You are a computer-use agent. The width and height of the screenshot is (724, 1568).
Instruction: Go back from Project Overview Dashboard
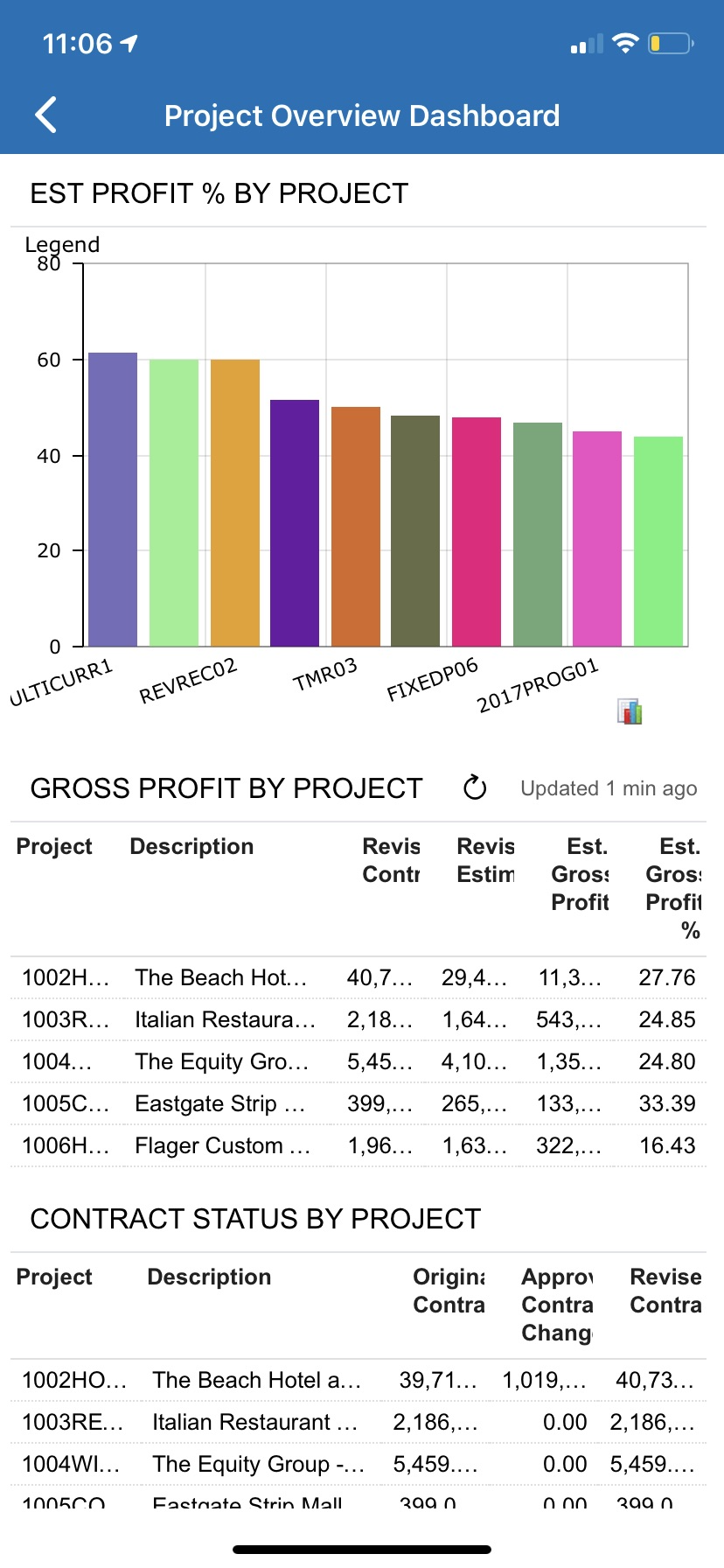click(46, 115)
